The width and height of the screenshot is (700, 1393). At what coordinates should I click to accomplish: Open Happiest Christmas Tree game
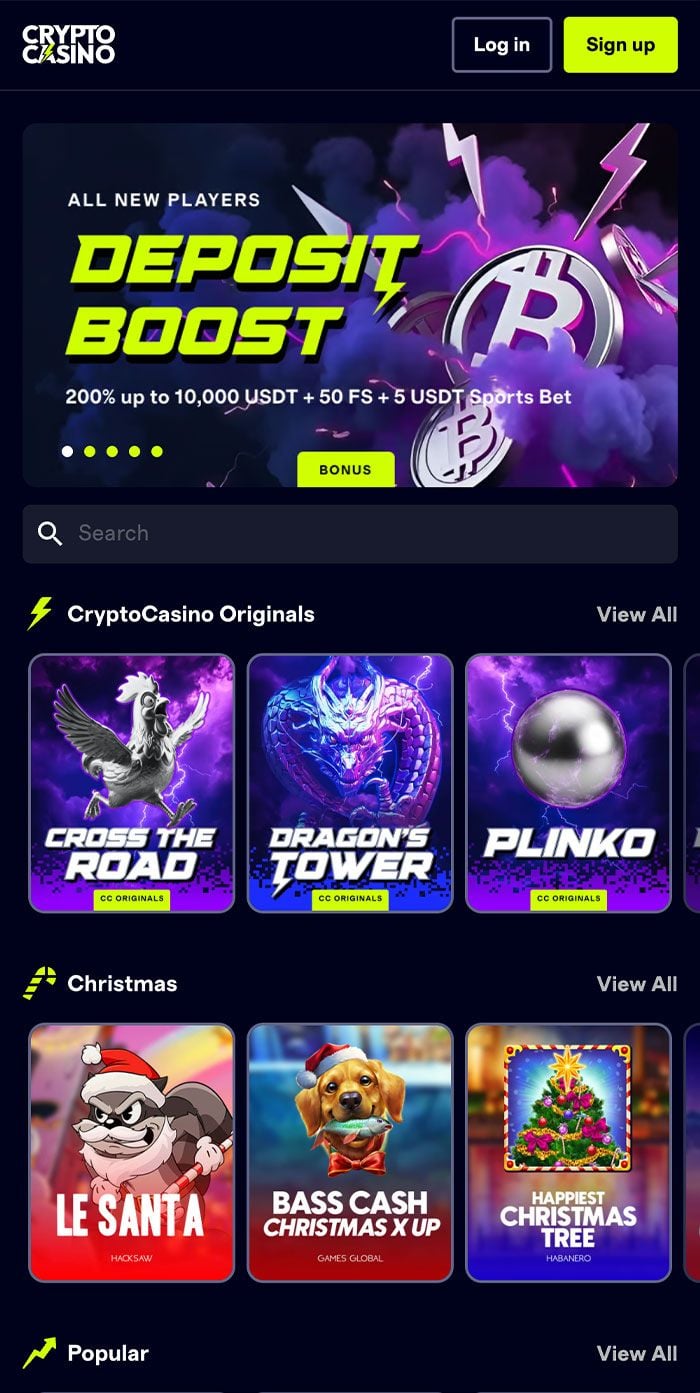tap(568, 1152)
